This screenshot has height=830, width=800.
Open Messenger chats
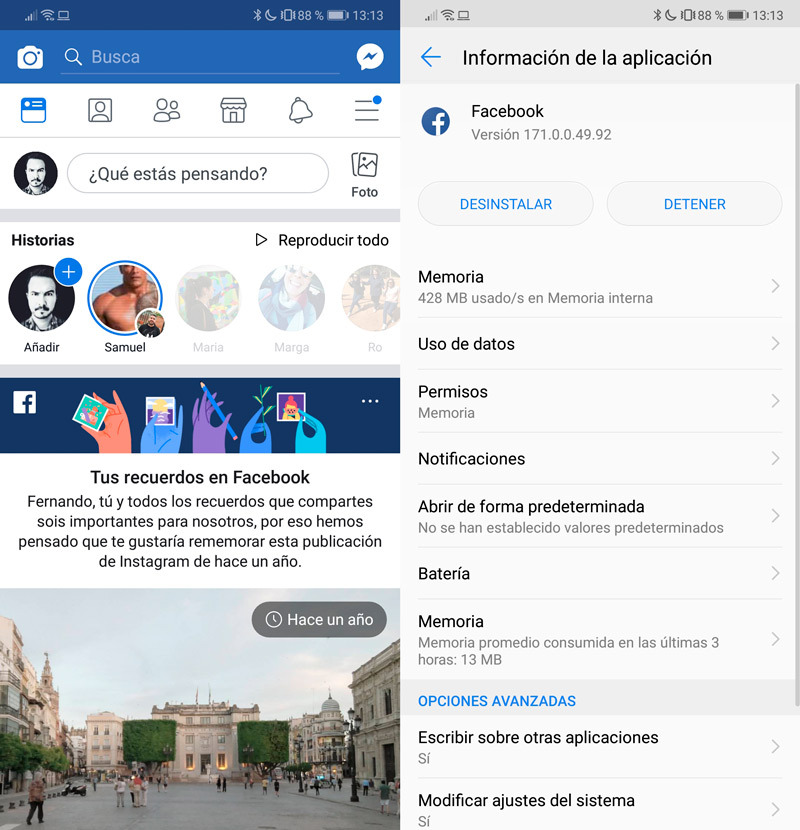click(x=369, y=58)
